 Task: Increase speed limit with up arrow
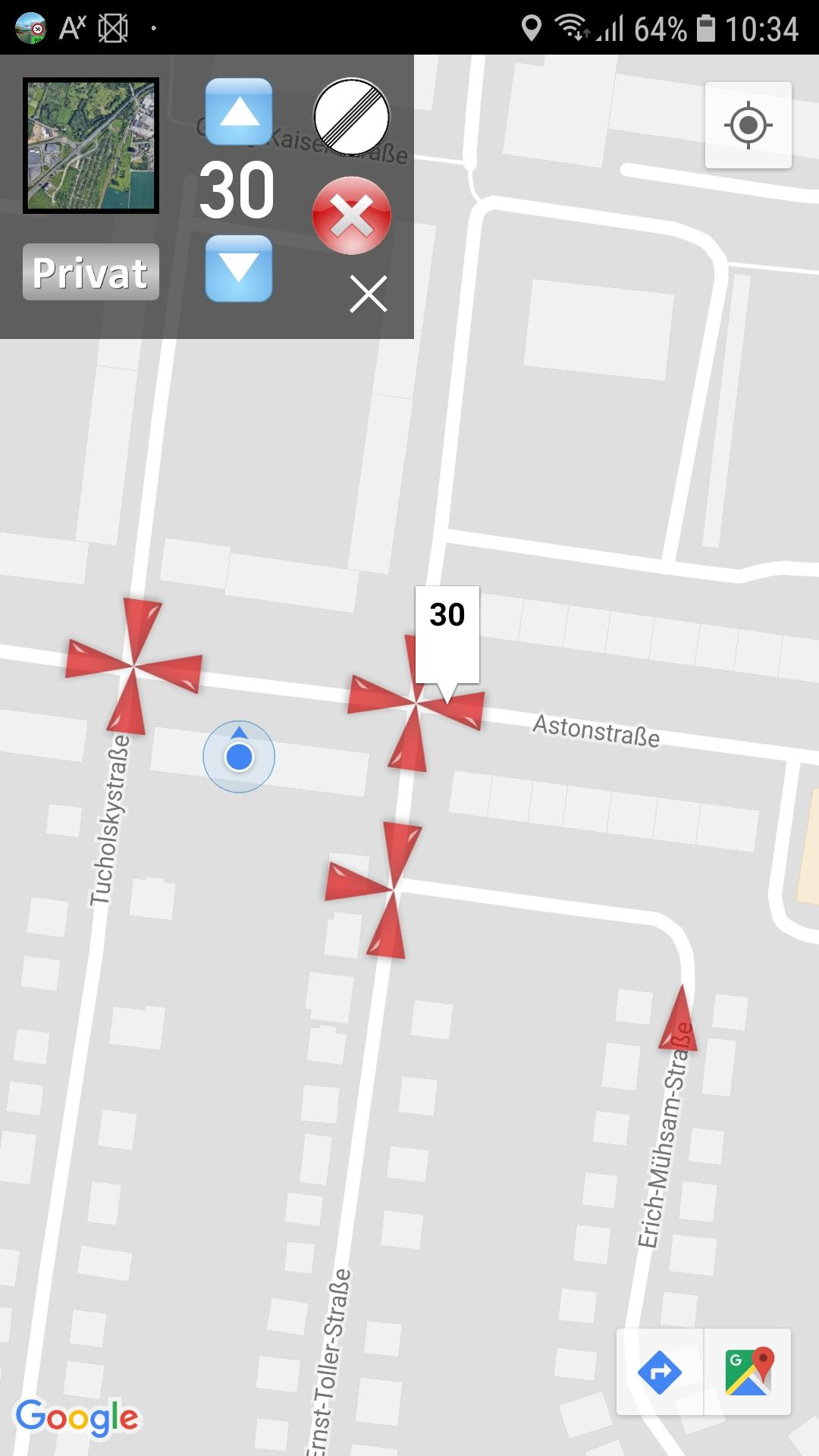point(239,111)
